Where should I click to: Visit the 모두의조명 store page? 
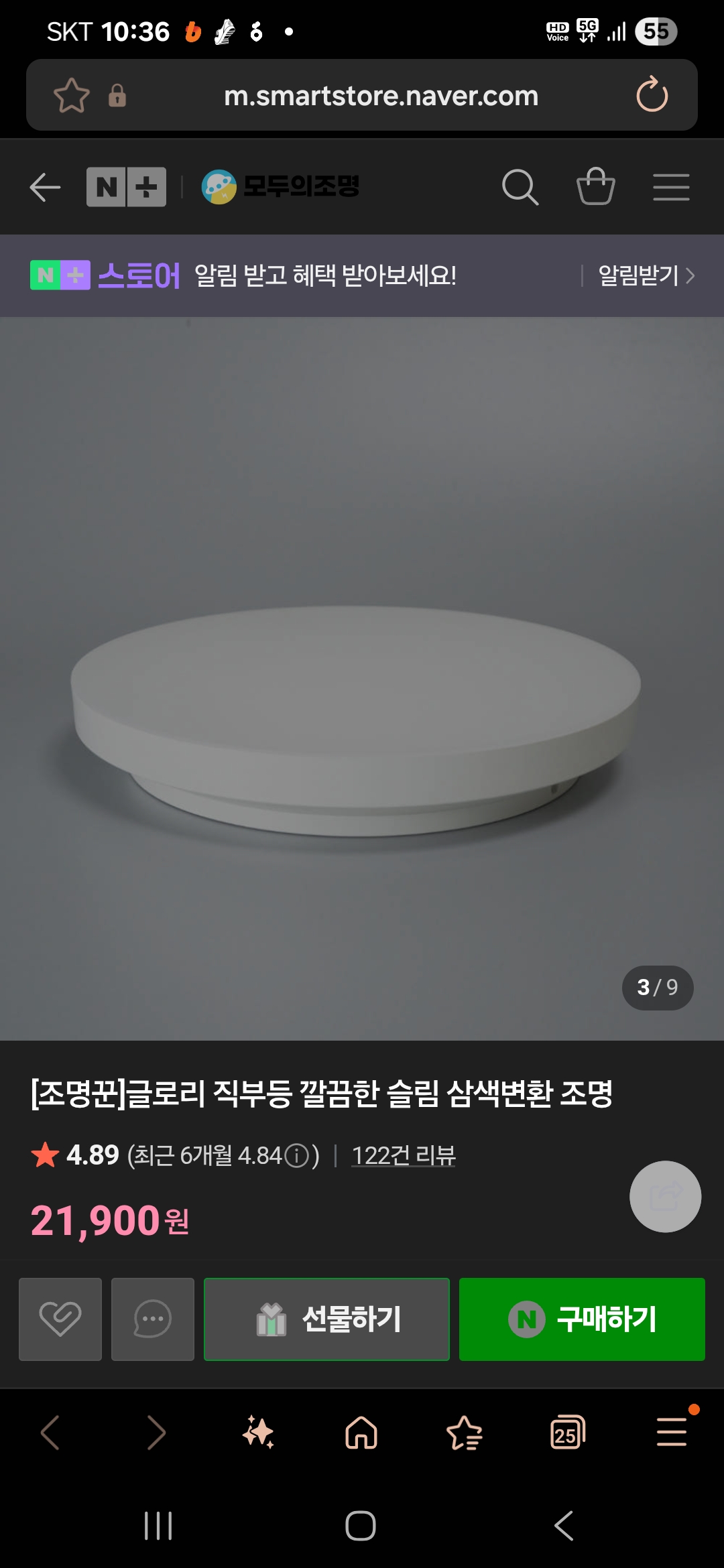click(x=282, y=187)
